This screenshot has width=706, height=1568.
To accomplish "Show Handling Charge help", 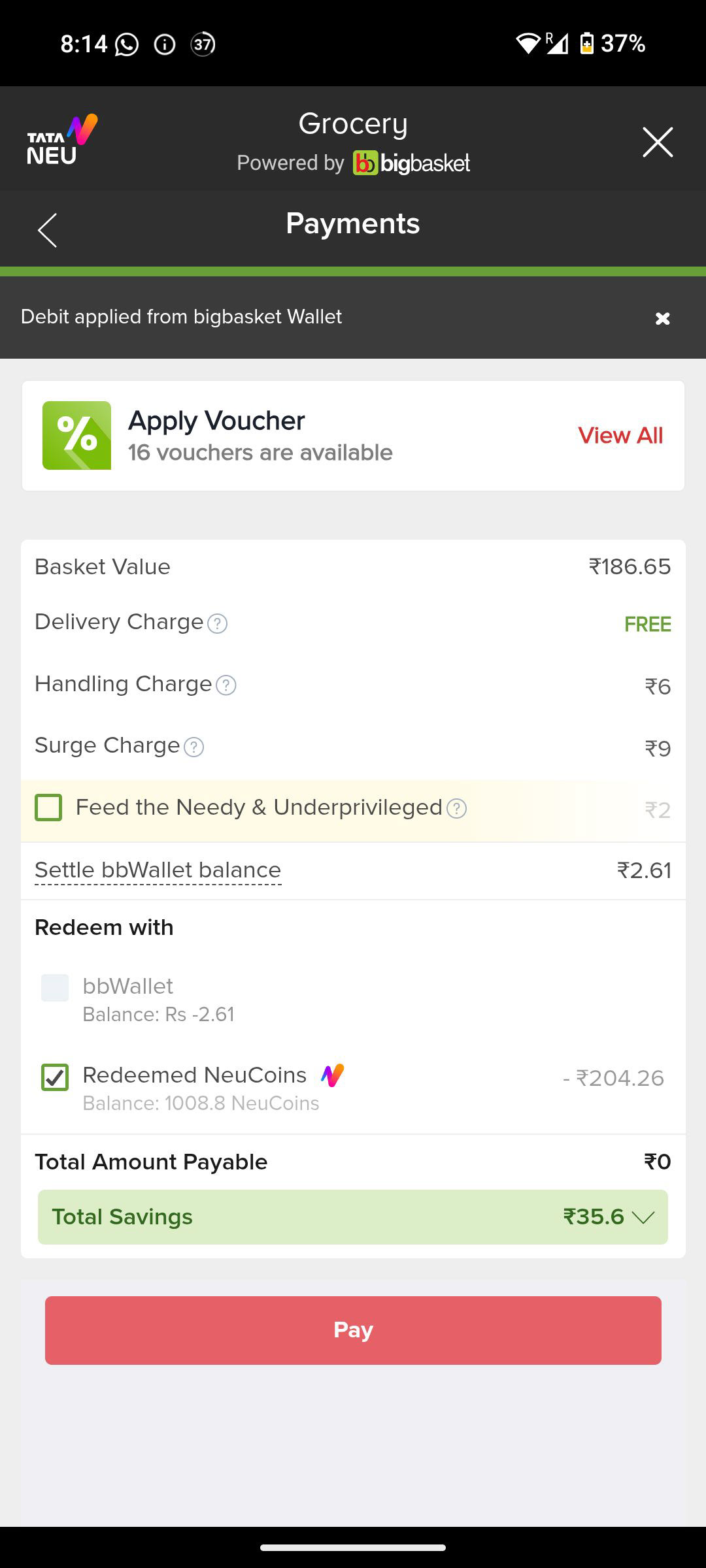I will click(226, 685).
